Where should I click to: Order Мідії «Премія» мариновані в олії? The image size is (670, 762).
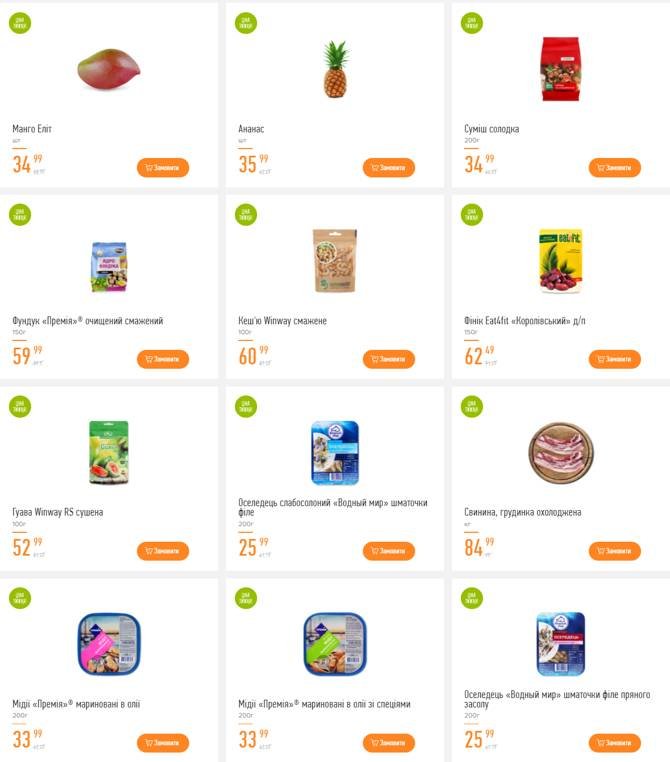162,743
